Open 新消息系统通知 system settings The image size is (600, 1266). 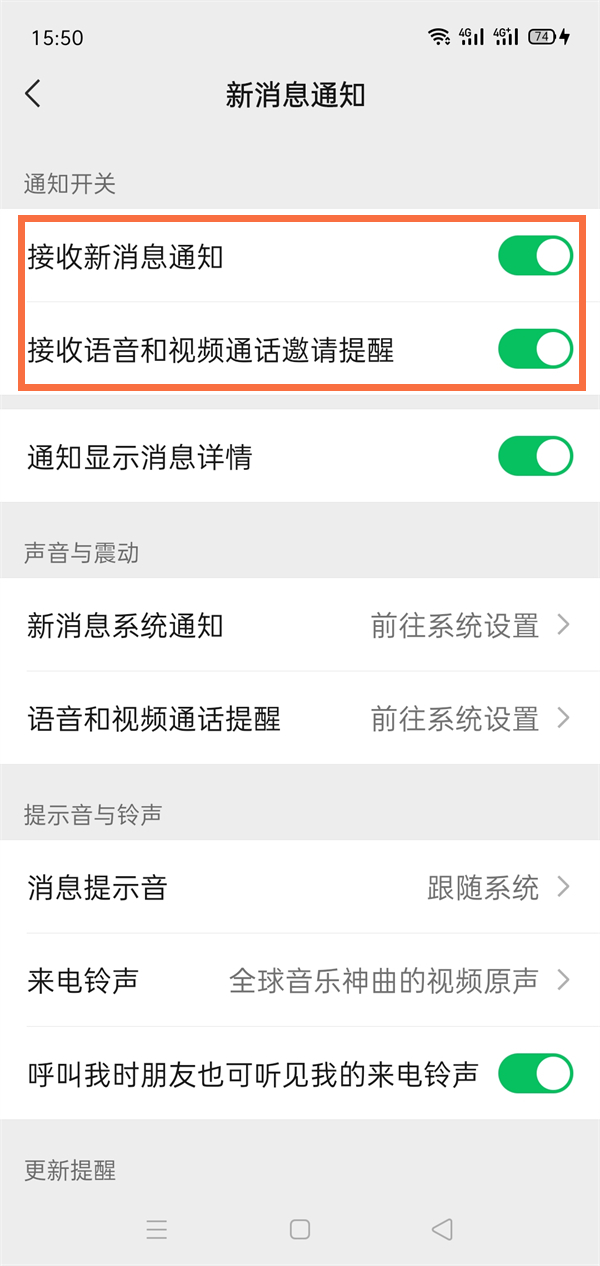coord(300,626)
